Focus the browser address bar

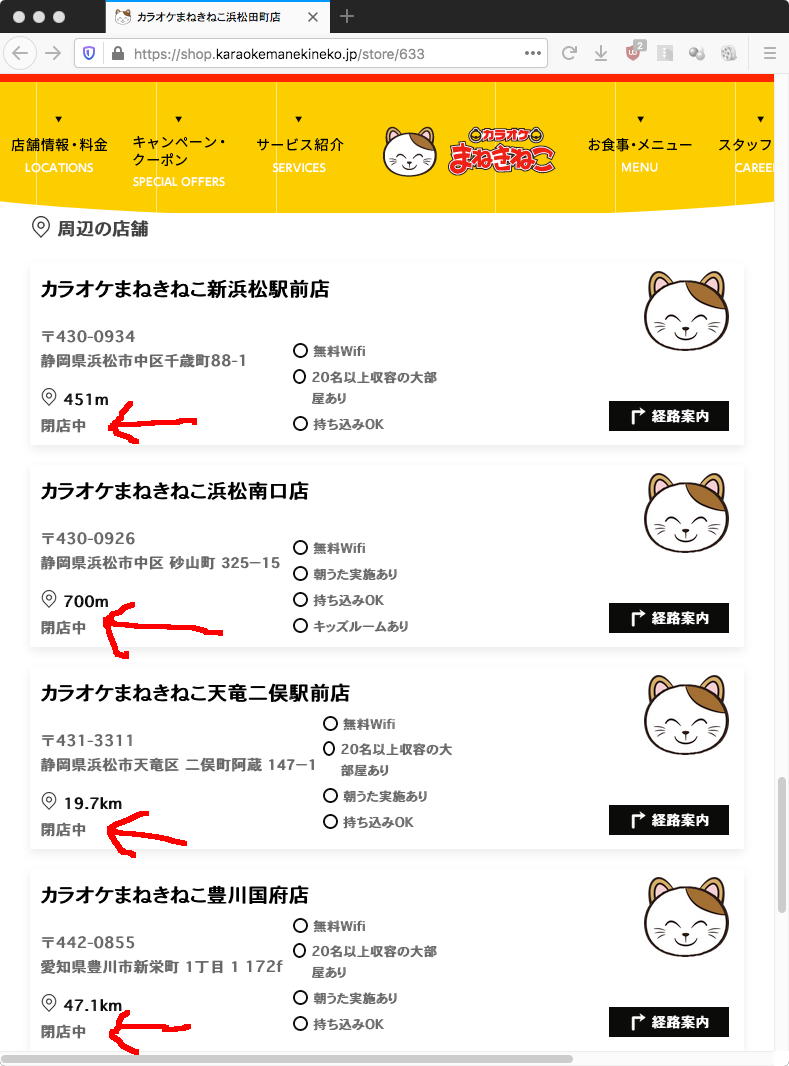tap(320, 53)
